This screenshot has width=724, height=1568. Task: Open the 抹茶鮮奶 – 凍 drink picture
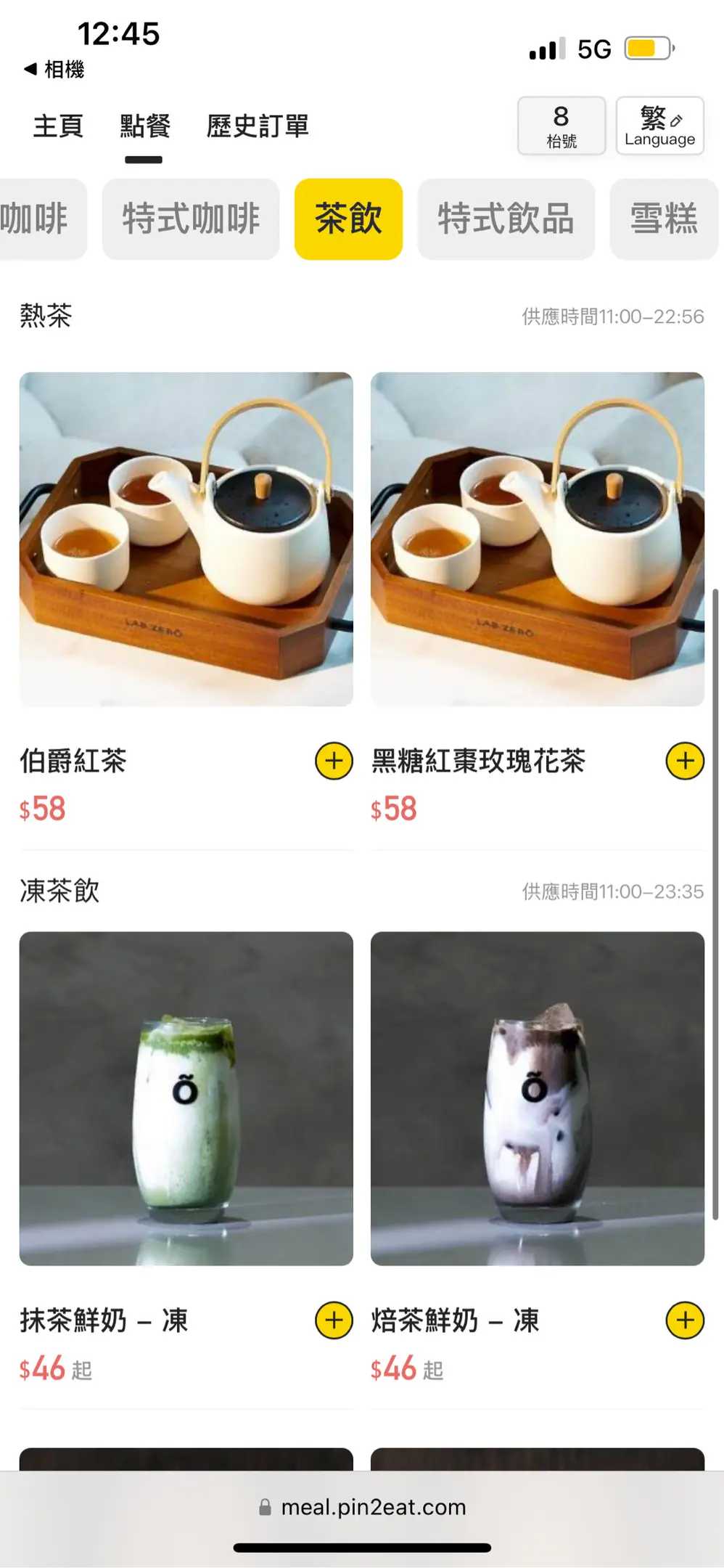click(x=186, y=1098)
